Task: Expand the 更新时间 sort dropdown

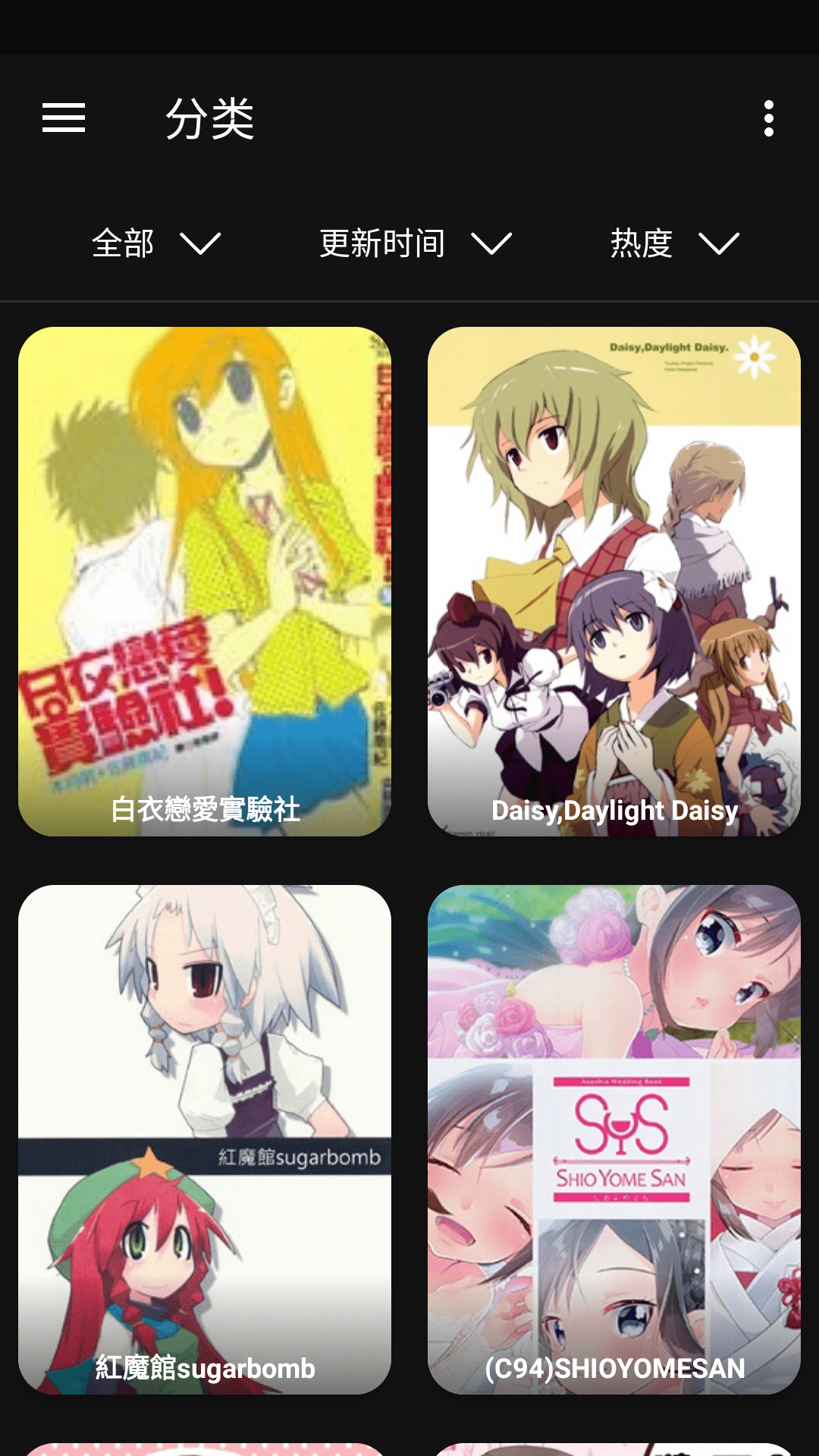Action: click(x=415, y=243)
